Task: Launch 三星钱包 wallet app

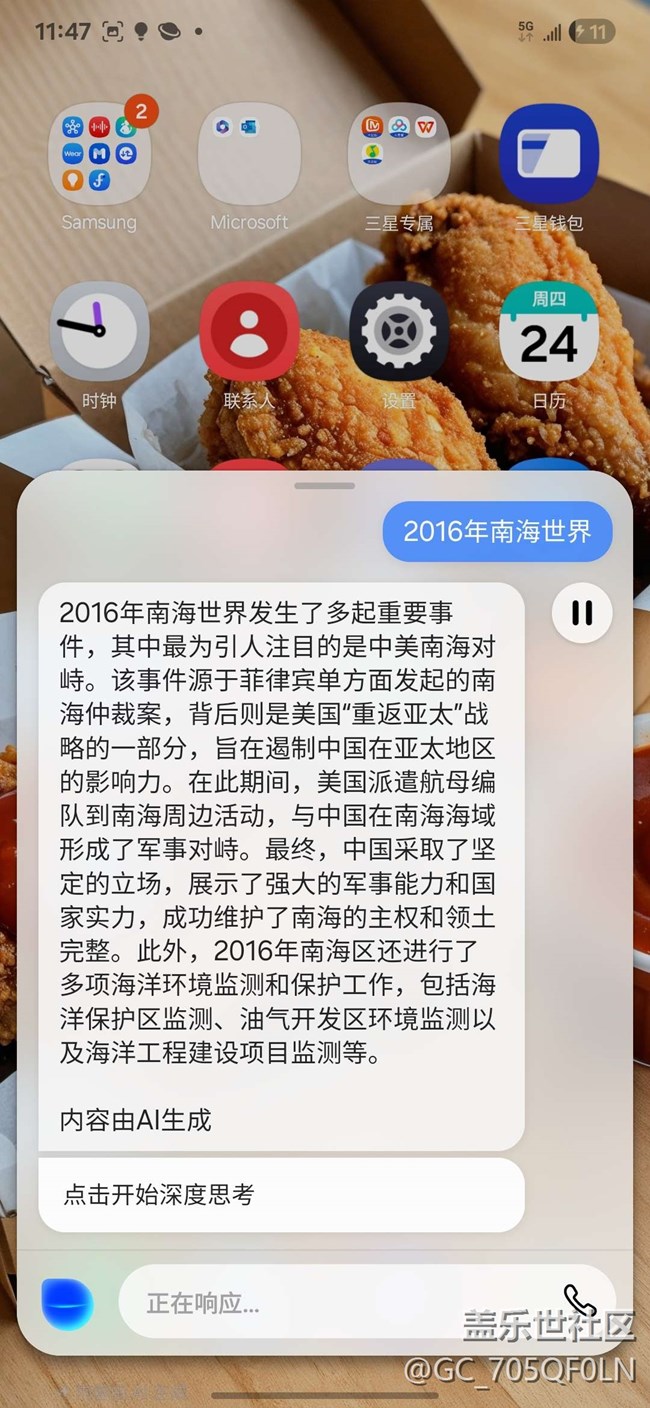Action: click(549, 155)
